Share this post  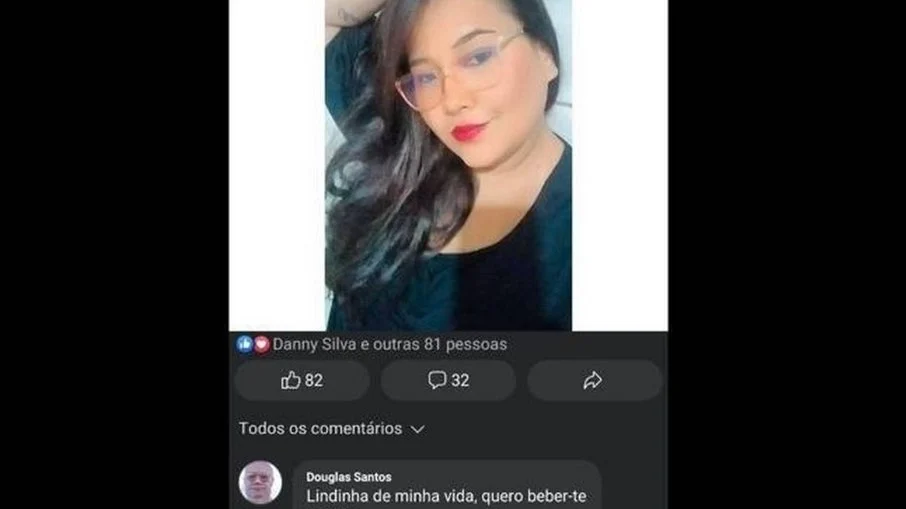tap(593, 380)
